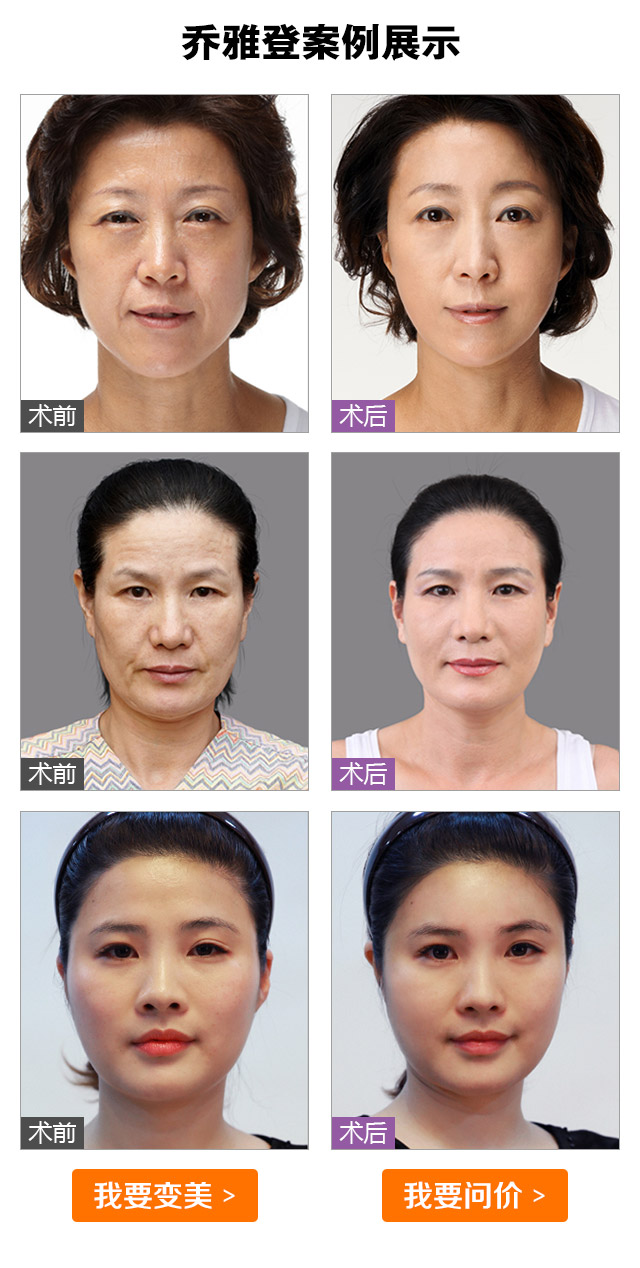Tap the 我要变美 button
The image size is (640, 1268).
(x=165, y=1195)
